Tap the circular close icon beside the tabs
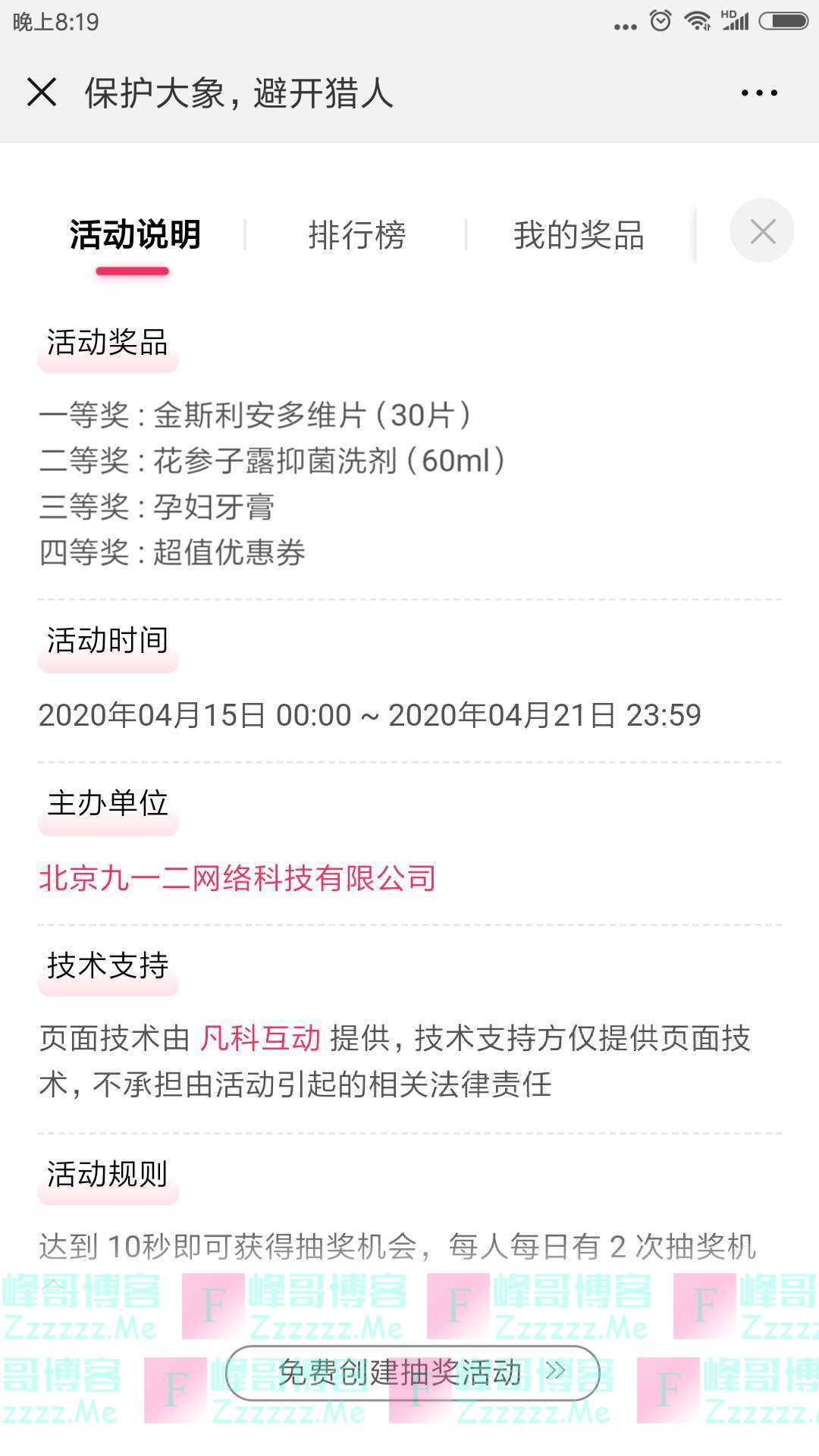 point(763,231)
